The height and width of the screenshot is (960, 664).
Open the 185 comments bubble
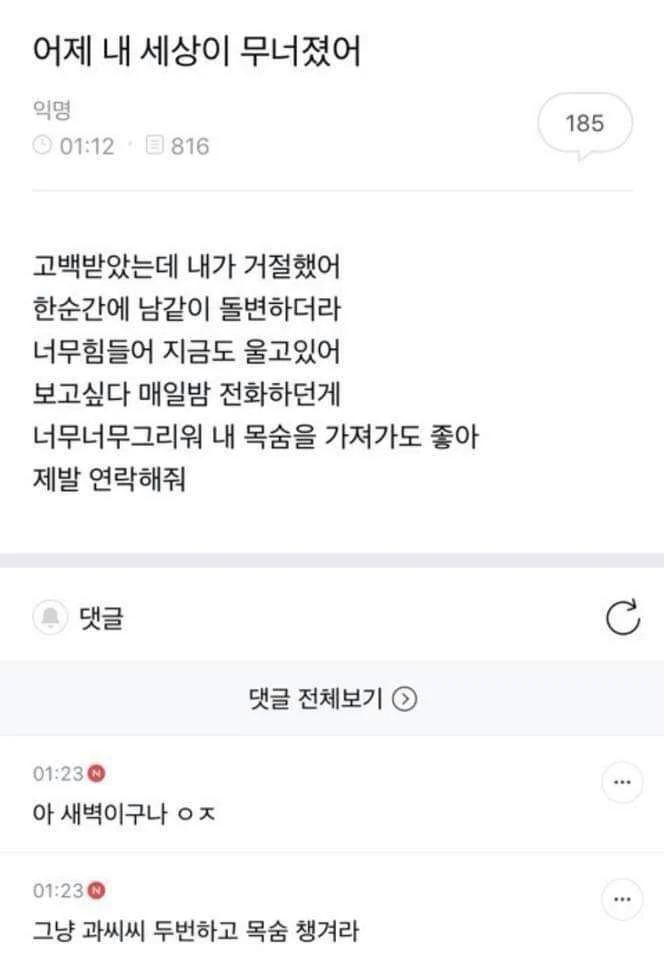click(x=585, y=124)
